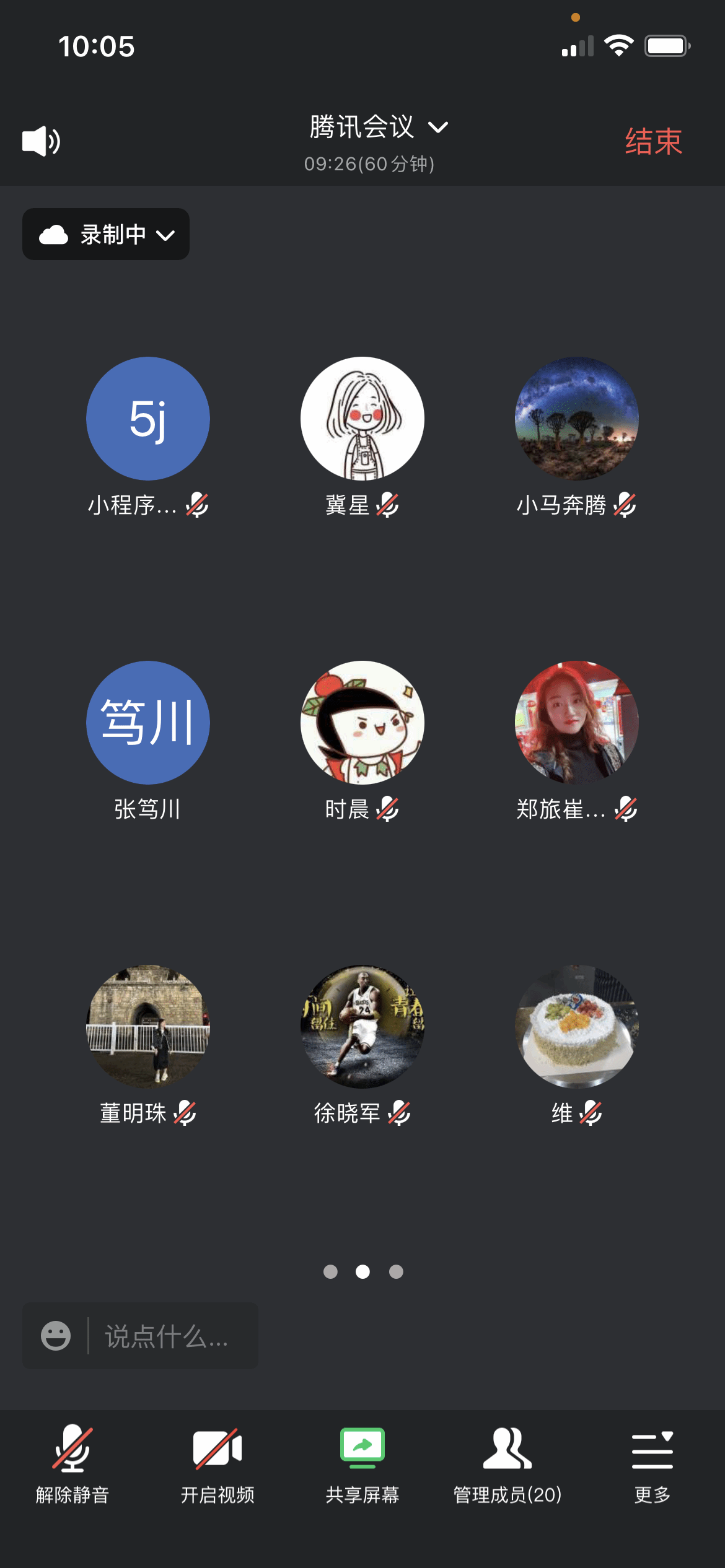Open 管理成员(20) participant list
Screen dimensions: 725x1568
point(507,1464)
